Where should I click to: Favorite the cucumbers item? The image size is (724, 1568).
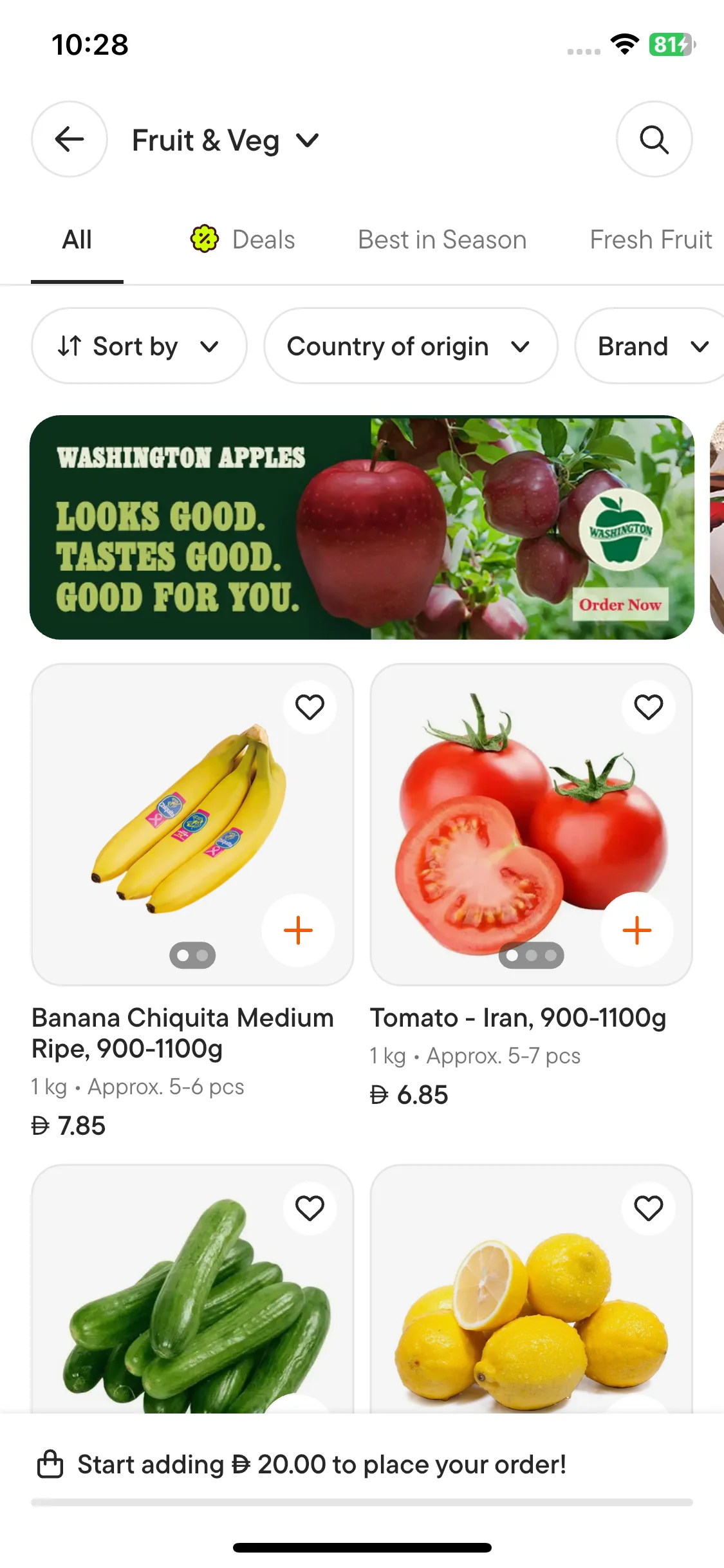[x=310, y=1208]
